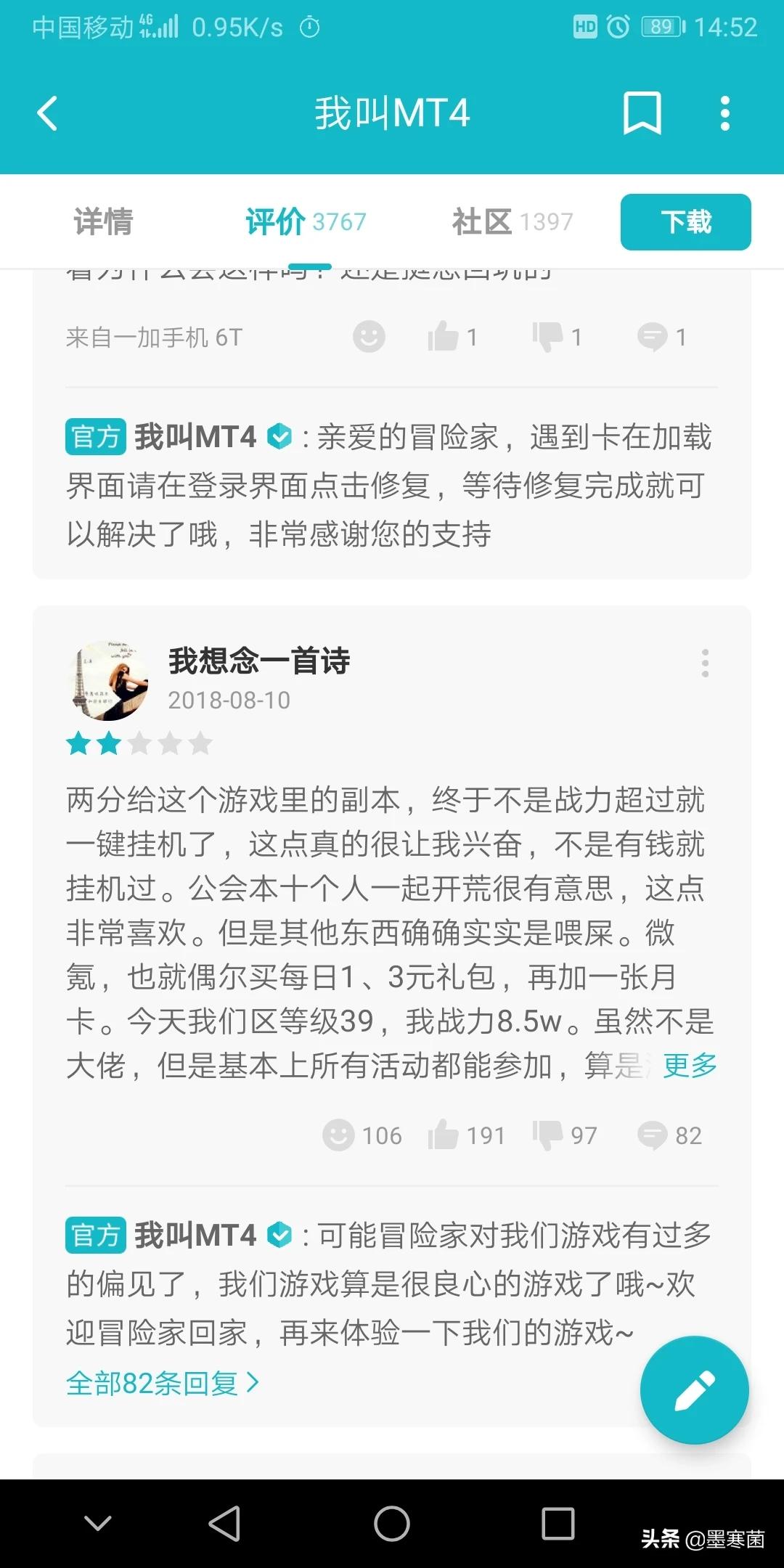Go back using the header arrow
This screenshot has width=784, height=1568.
[x=47, y=114]
